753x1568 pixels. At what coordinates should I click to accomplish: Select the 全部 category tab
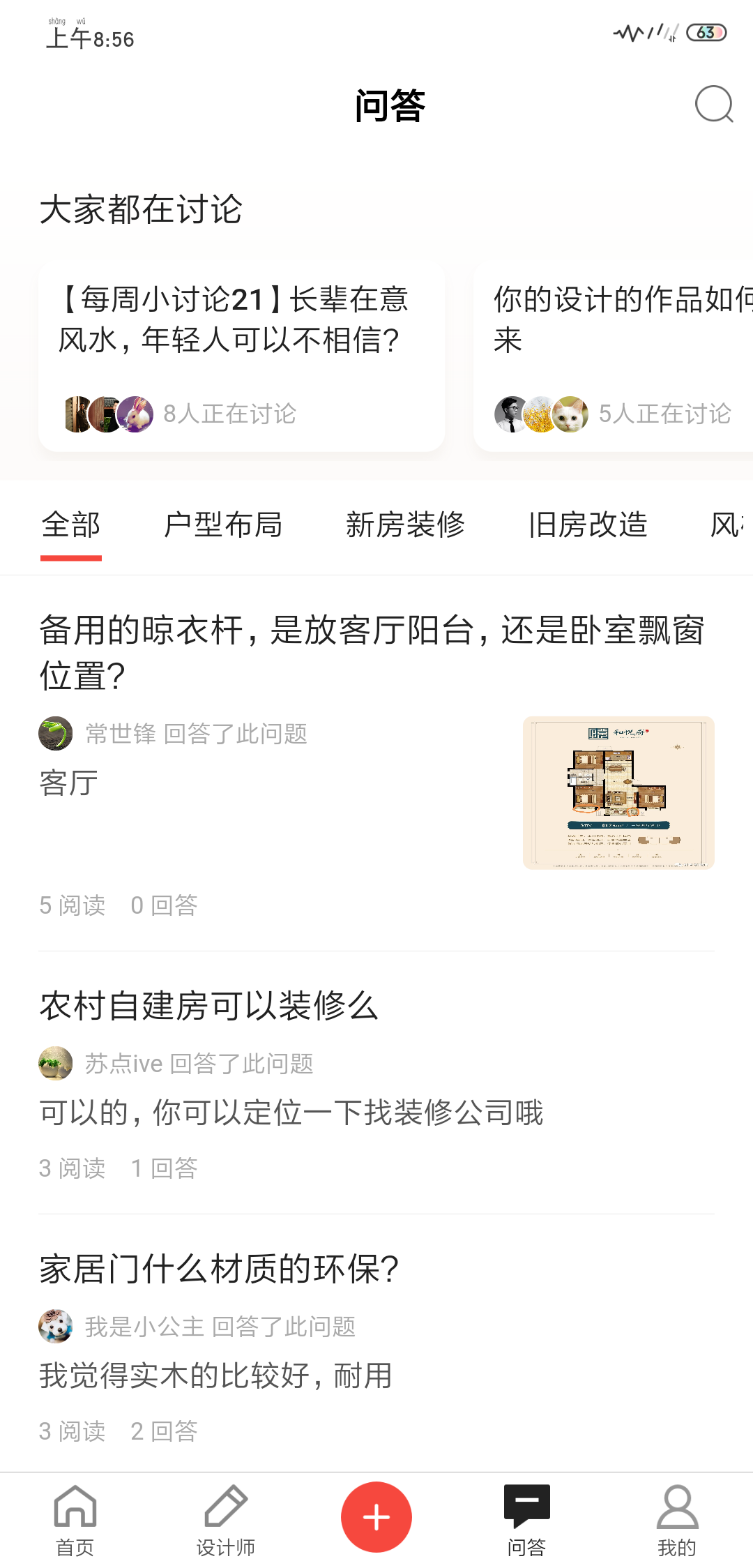click(71, 525)
